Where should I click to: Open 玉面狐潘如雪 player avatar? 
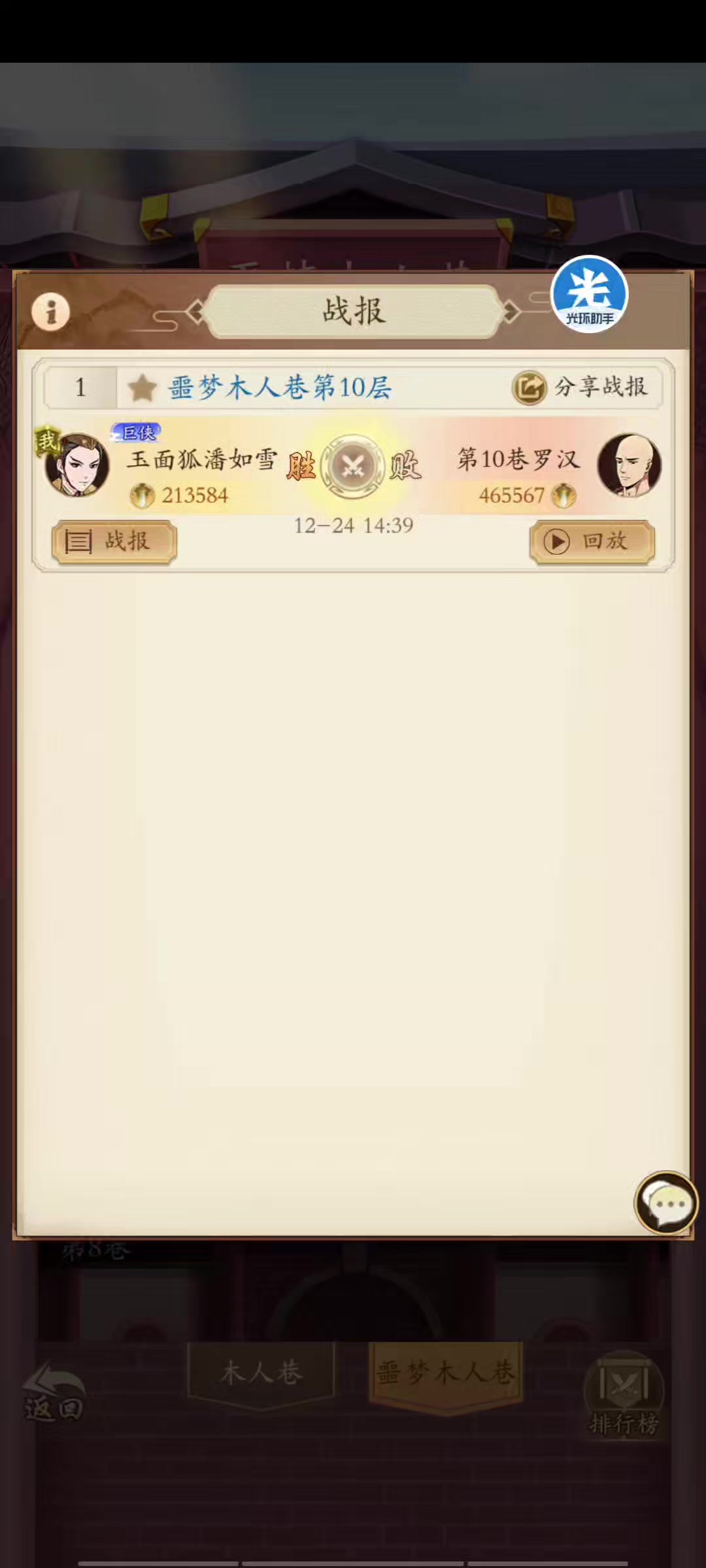pos(76,466)
